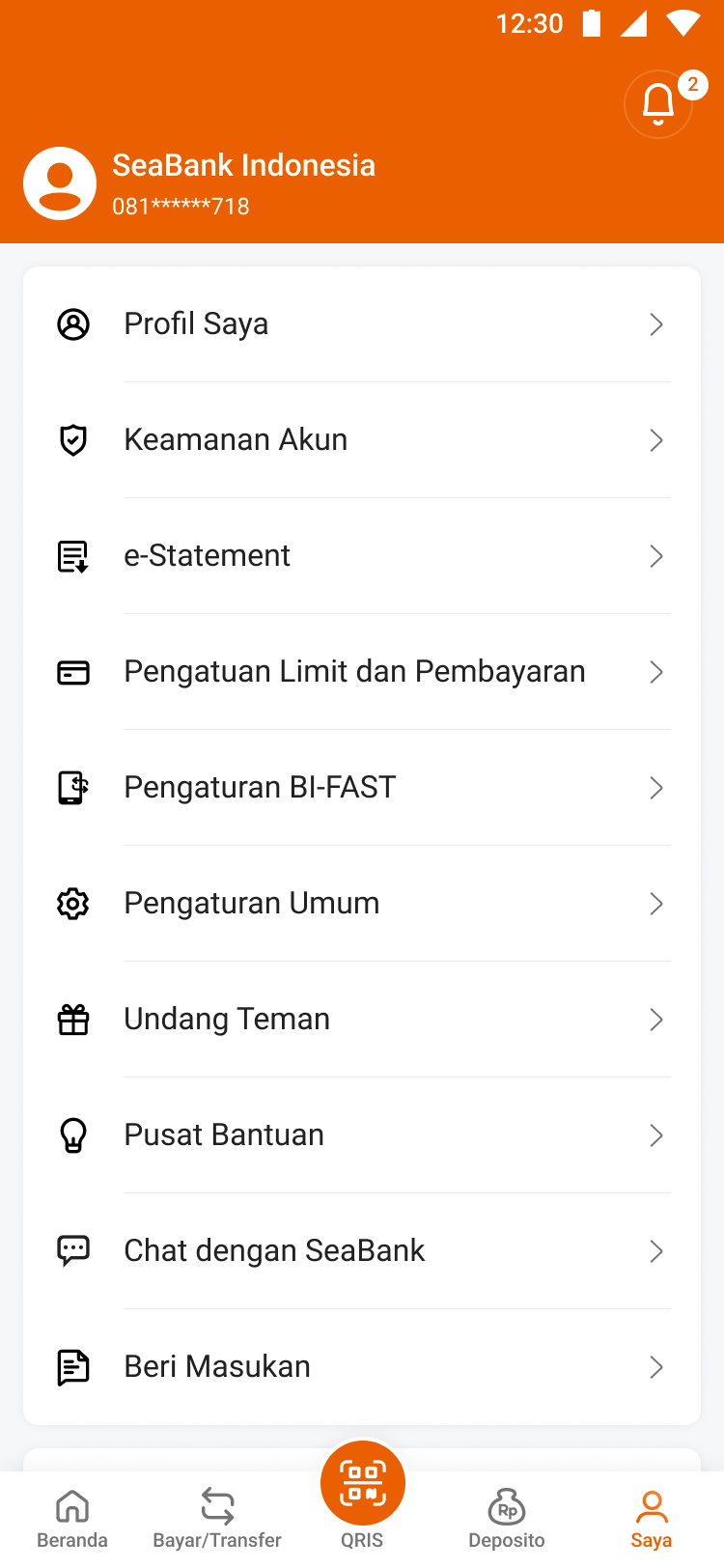This screenshot has height=1568, width=724.
Task: Select Undang Teman
Action: (x=362, y=1020)
